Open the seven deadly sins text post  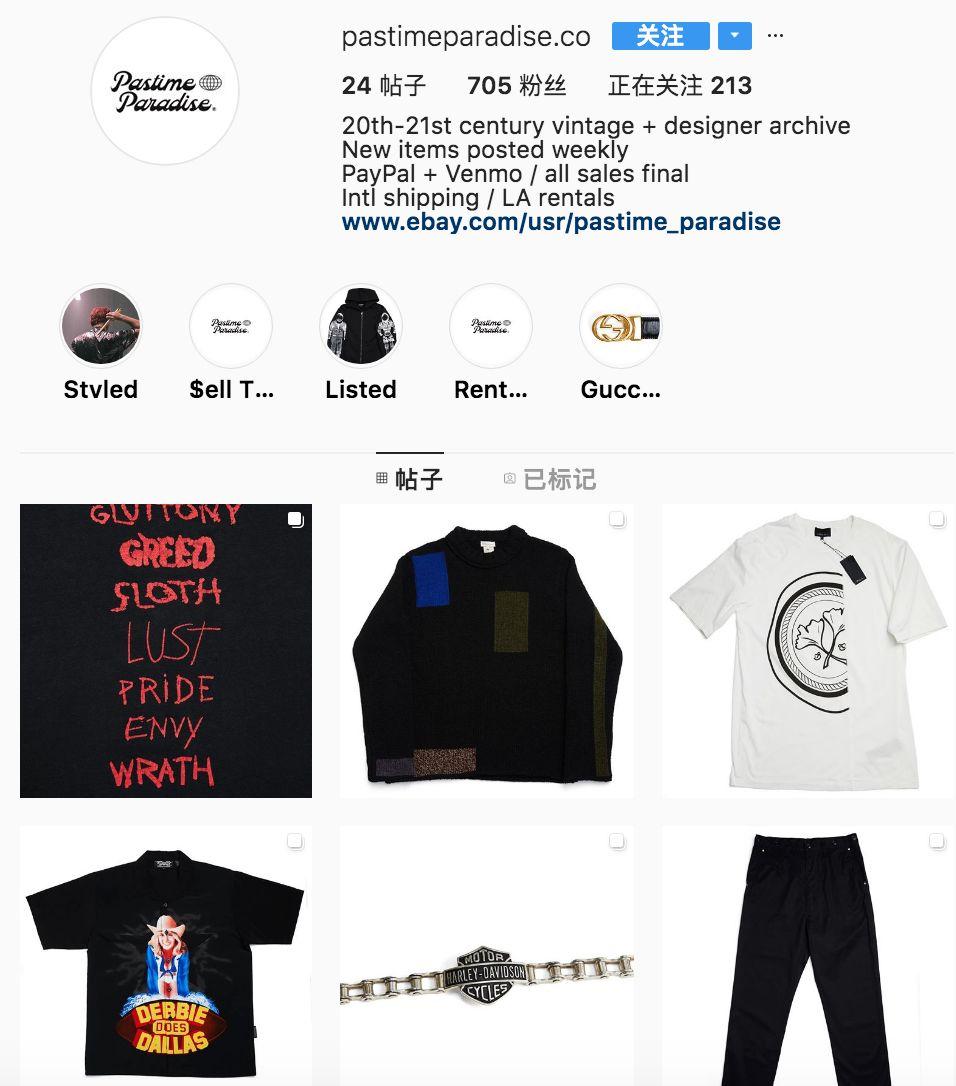(166, 651)
